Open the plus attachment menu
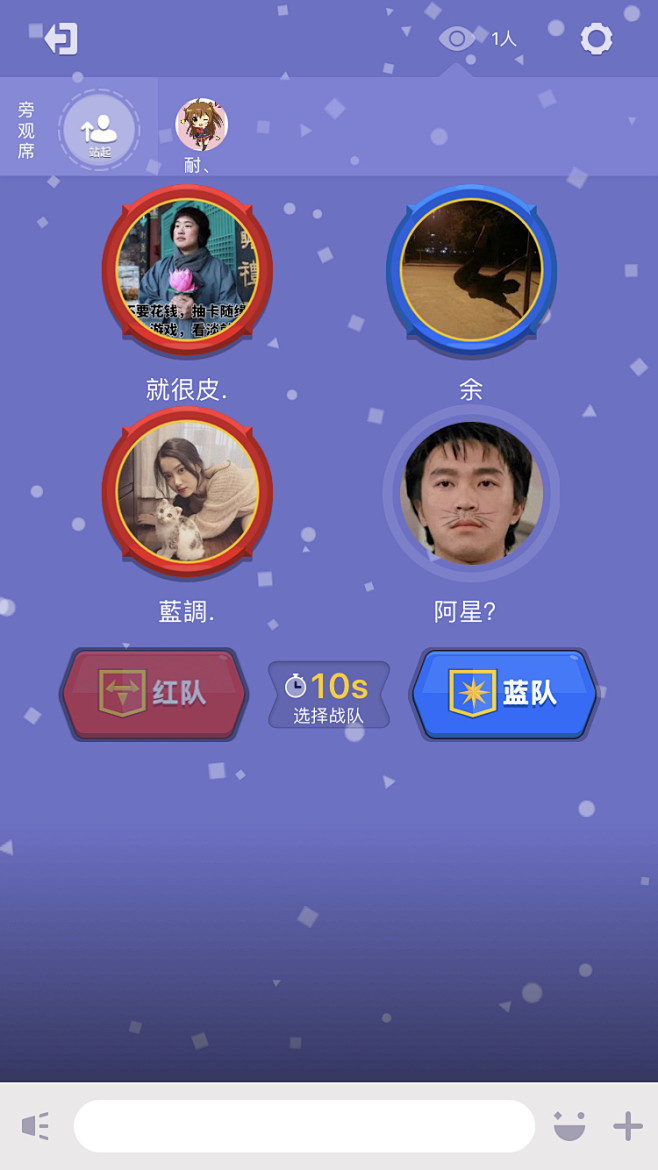This screenshot has height=1170, width=658. pyautogui.click(x=627, y=1126)
